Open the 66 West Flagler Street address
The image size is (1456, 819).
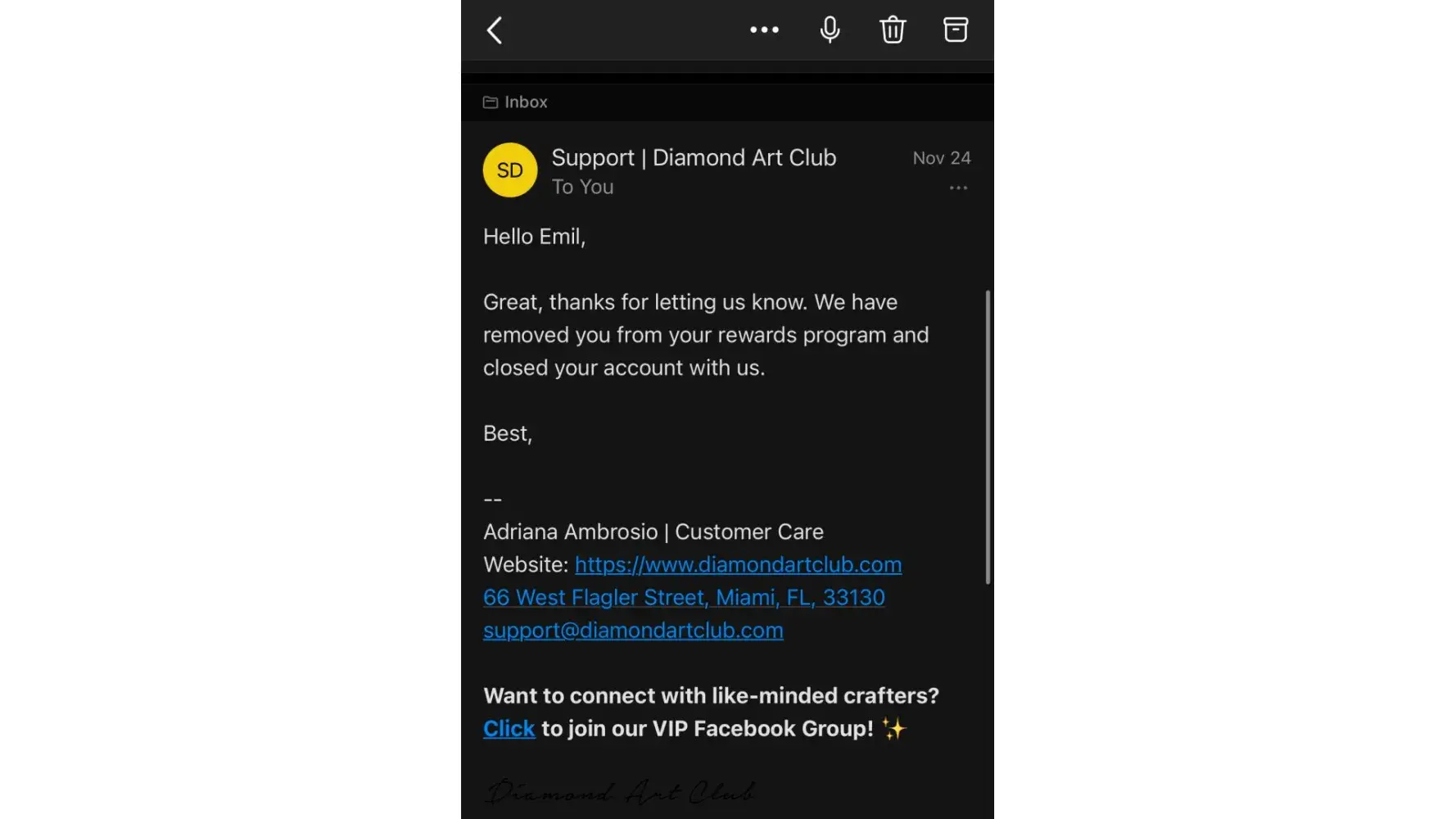[684, 598]
